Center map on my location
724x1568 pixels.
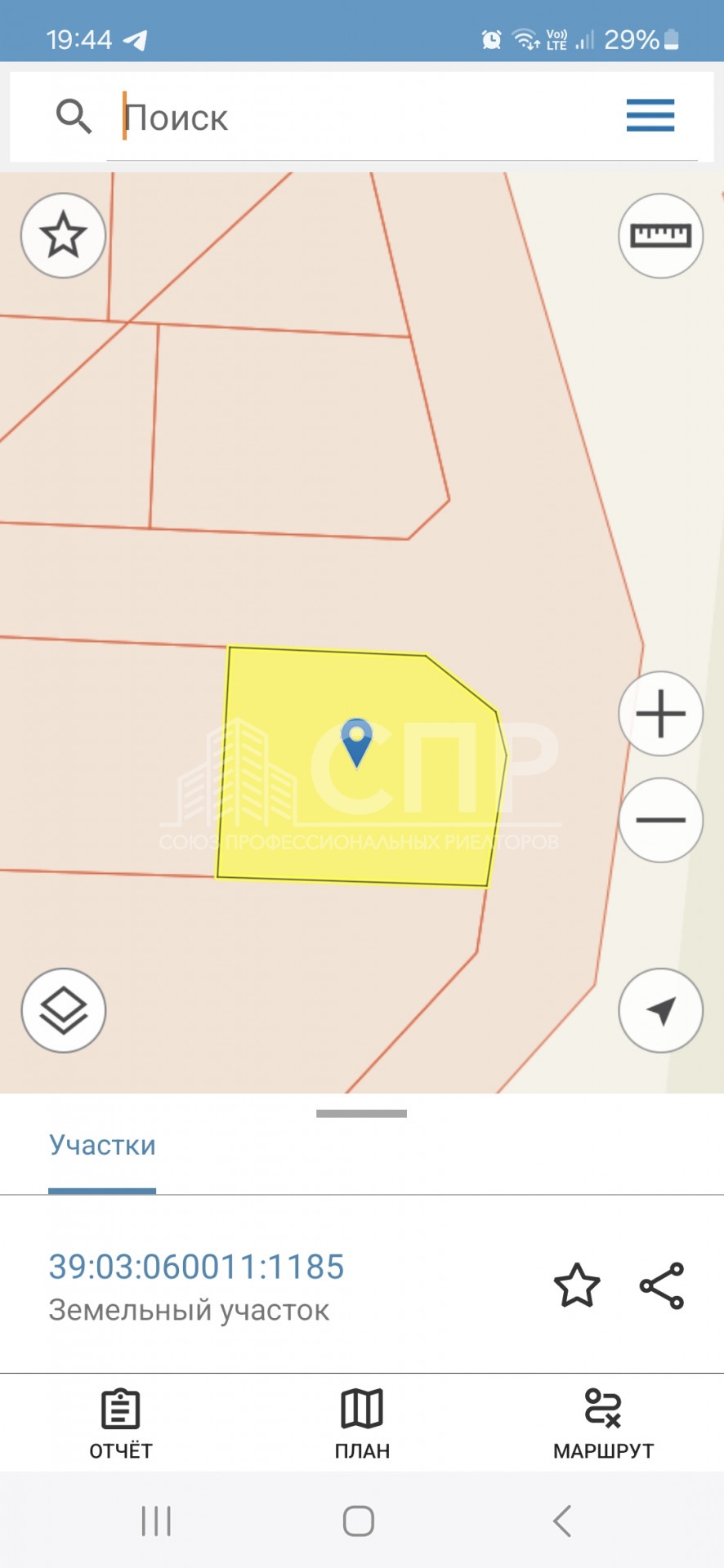[660, 1010]
